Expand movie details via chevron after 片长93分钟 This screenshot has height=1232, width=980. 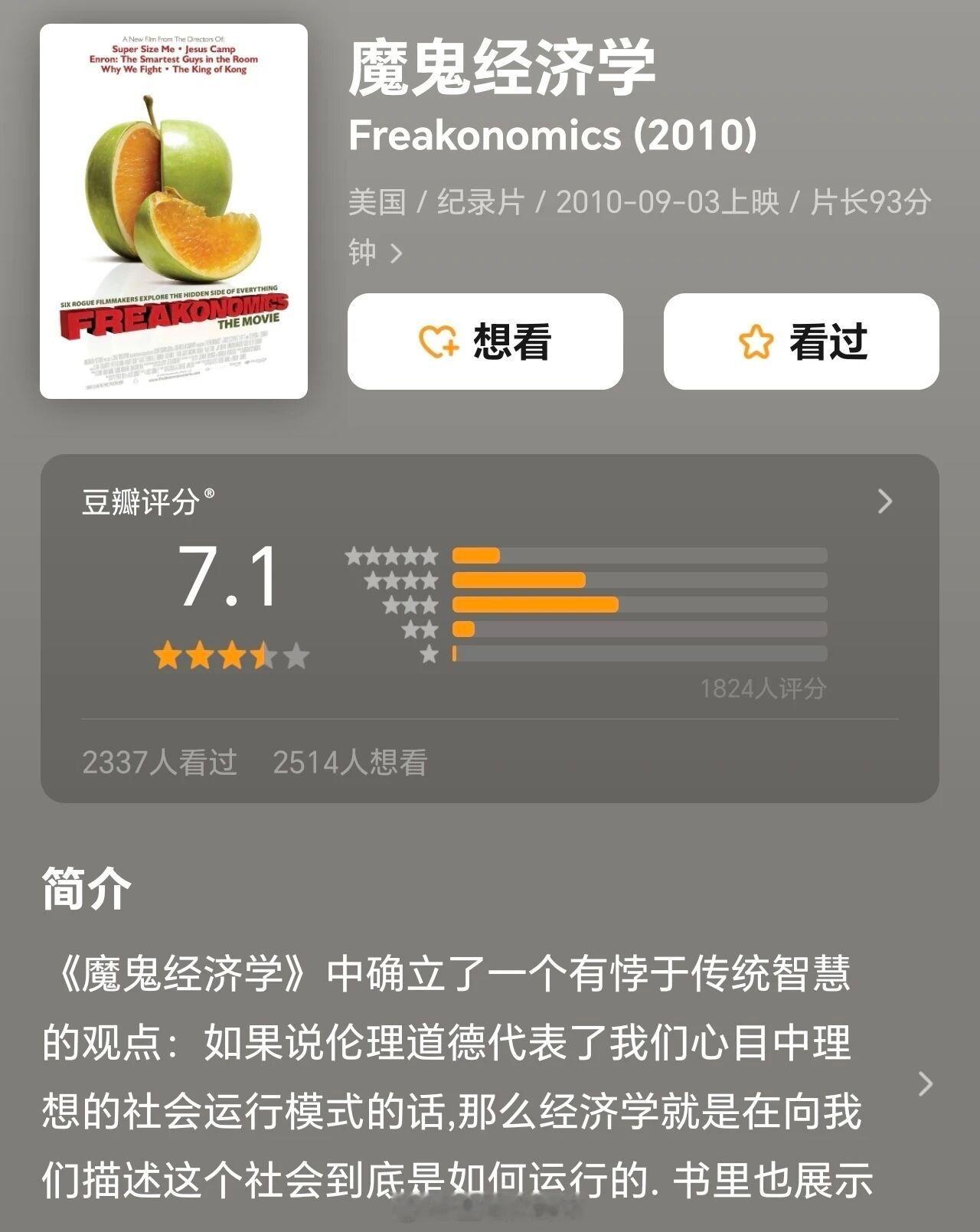click(x=395, y=255)
